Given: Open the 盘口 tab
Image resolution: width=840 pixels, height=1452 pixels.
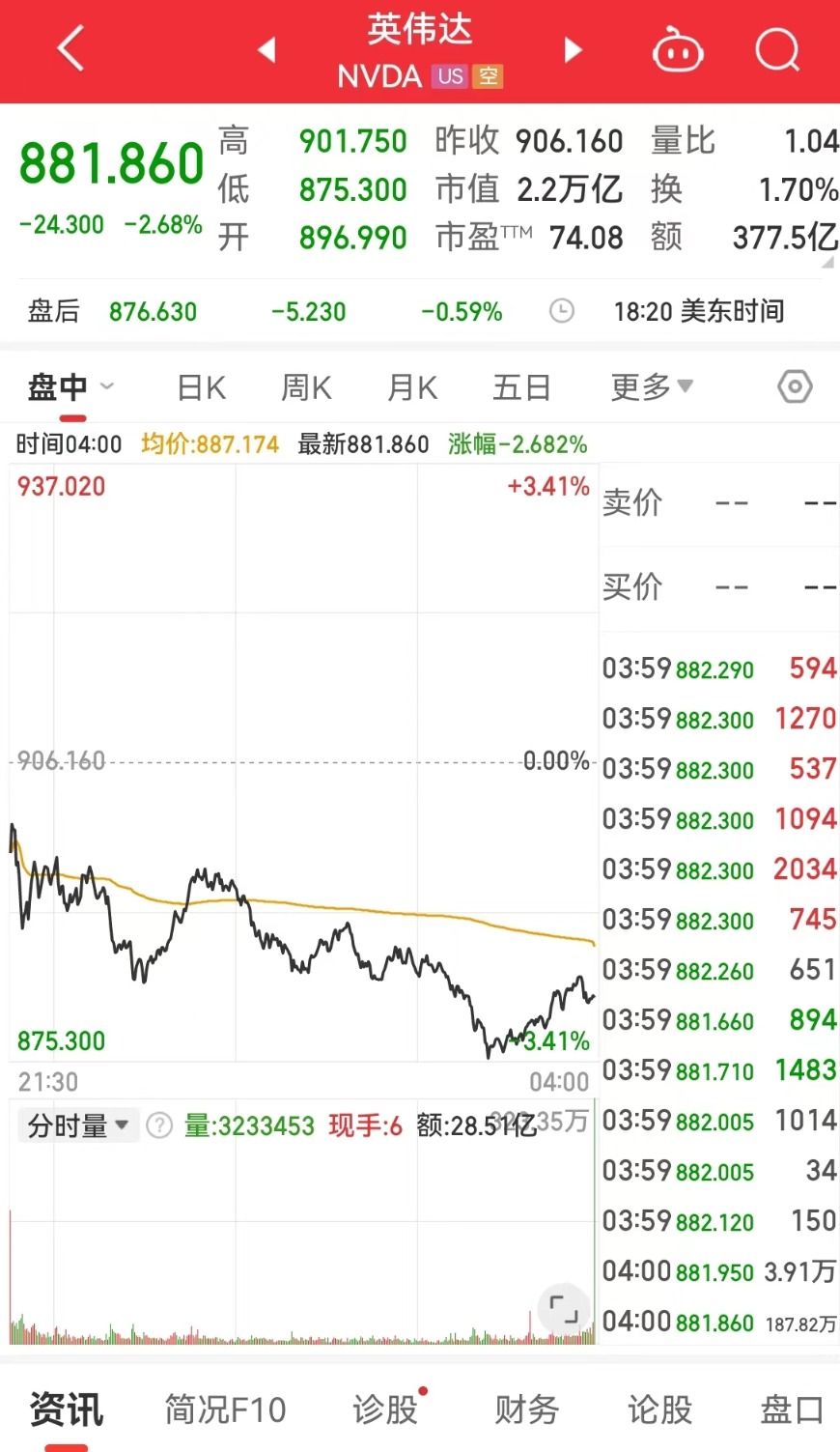Looking at the screenshot, I should point(791,1409).
